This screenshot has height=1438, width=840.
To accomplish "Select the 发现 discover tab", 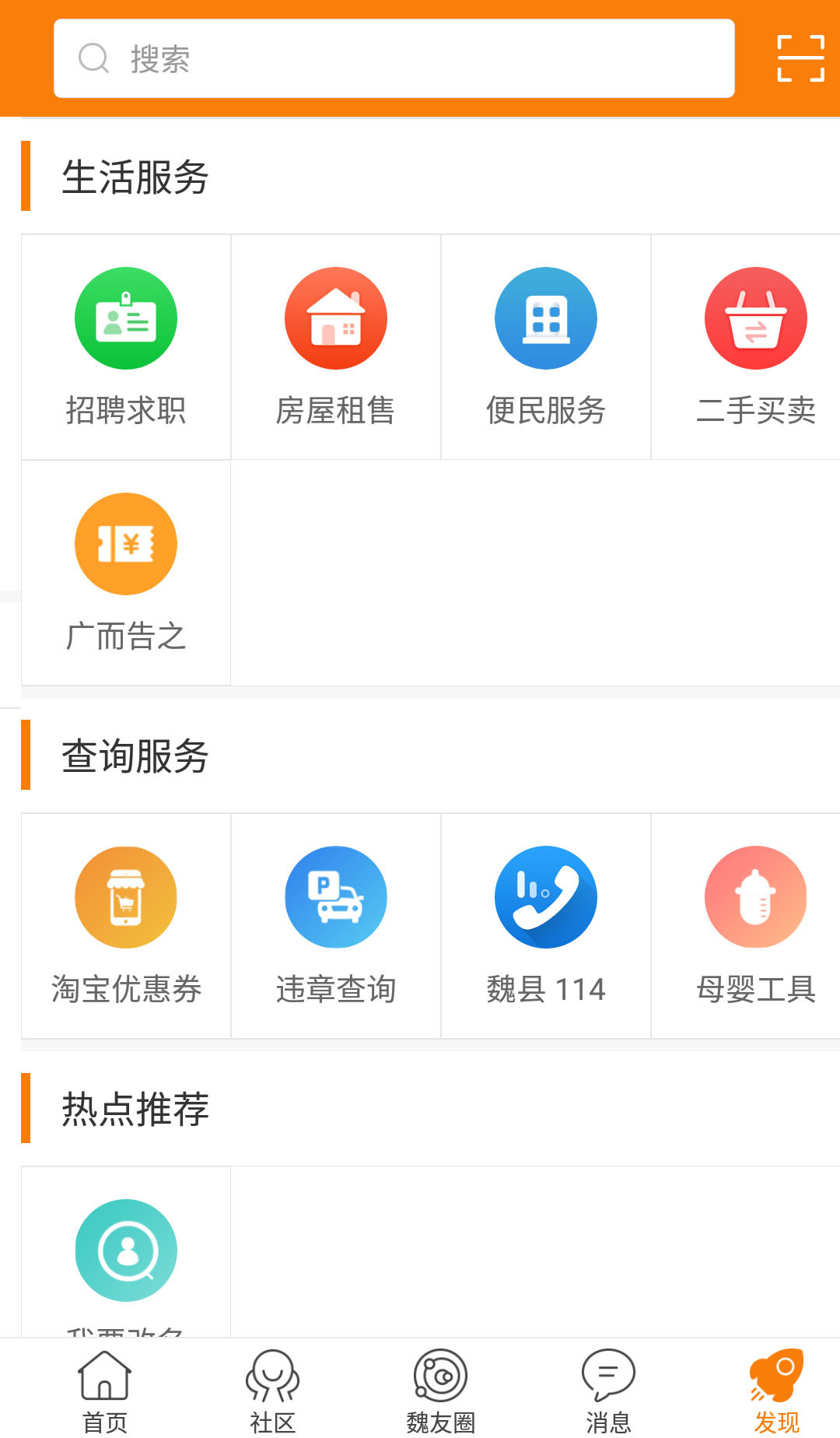I will [x=776, y=1390].
